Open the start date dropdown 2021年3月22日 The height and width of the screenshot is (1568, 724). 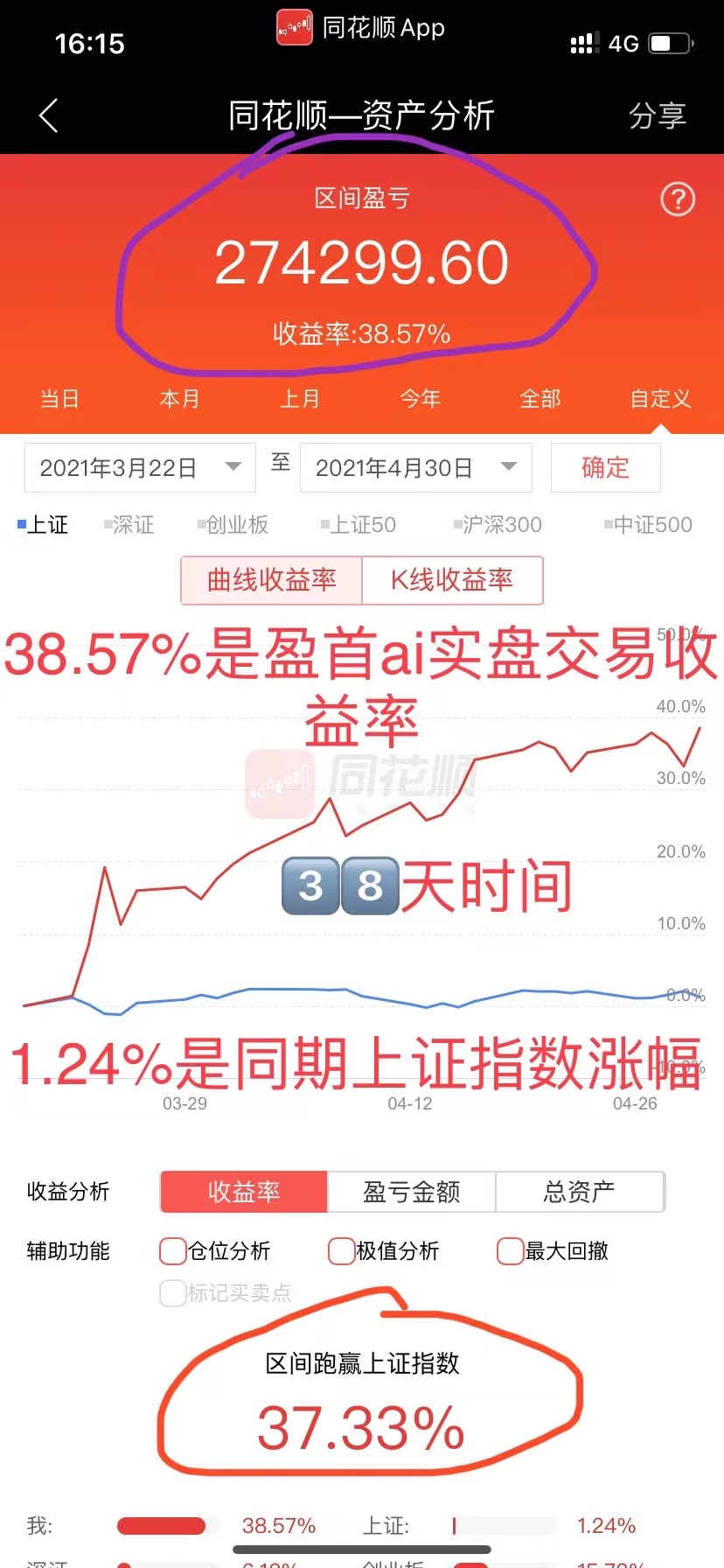coord(140,467)
